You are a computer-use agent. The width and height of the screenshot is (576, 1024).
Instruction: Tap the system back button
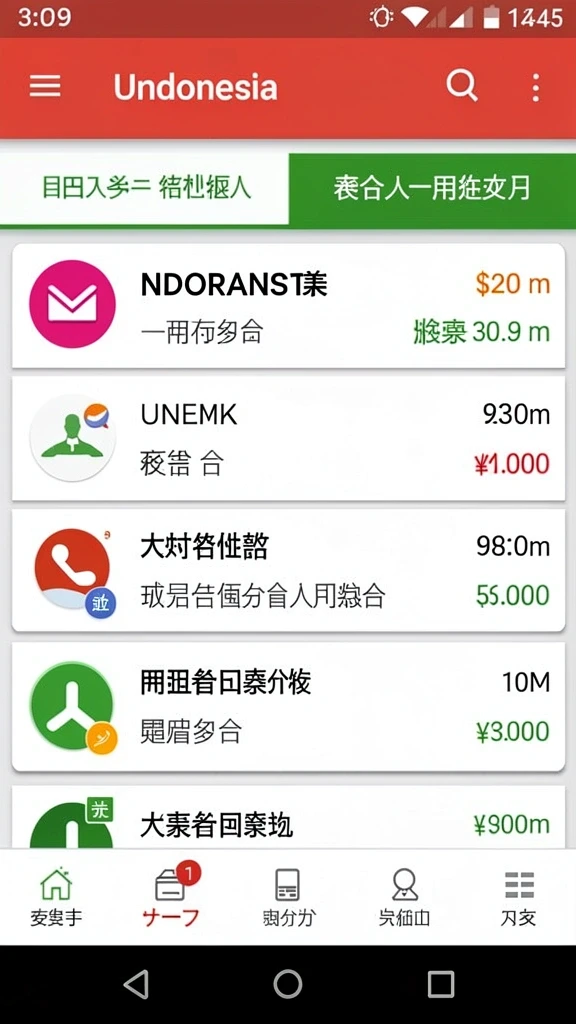click(x=136, y=984)
